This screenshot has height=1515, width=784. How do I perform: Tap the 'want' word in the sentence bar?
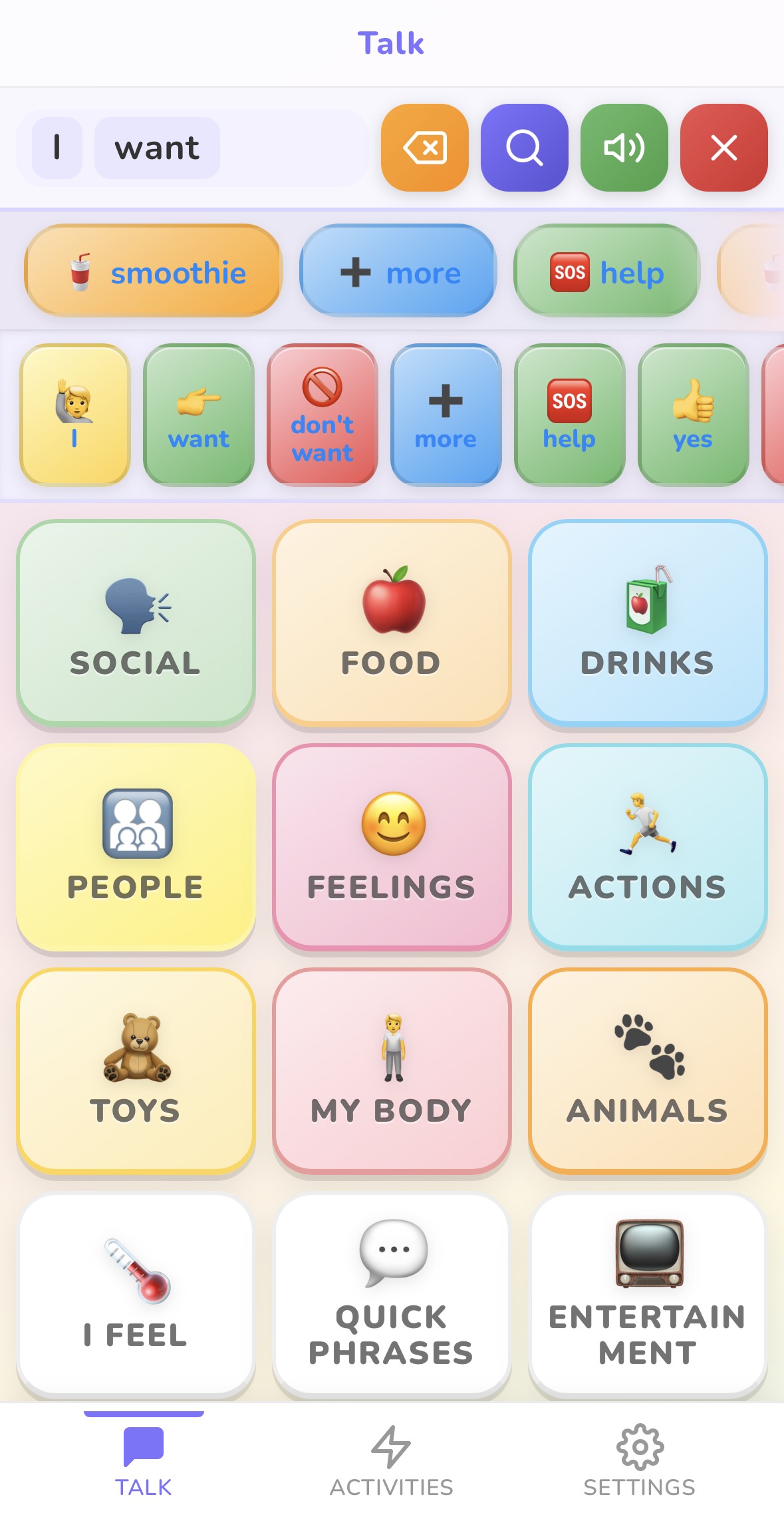click(157, 148)
